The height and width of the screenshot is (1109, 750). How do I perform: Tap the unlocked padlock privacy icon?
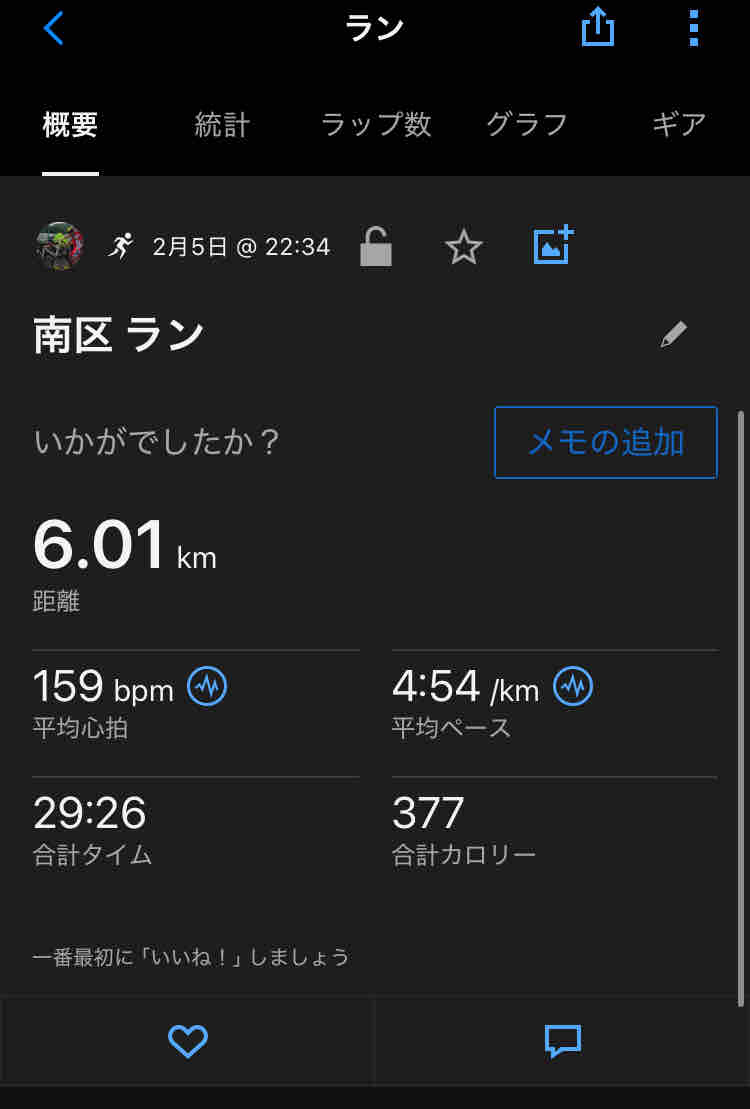pos(376,246)
